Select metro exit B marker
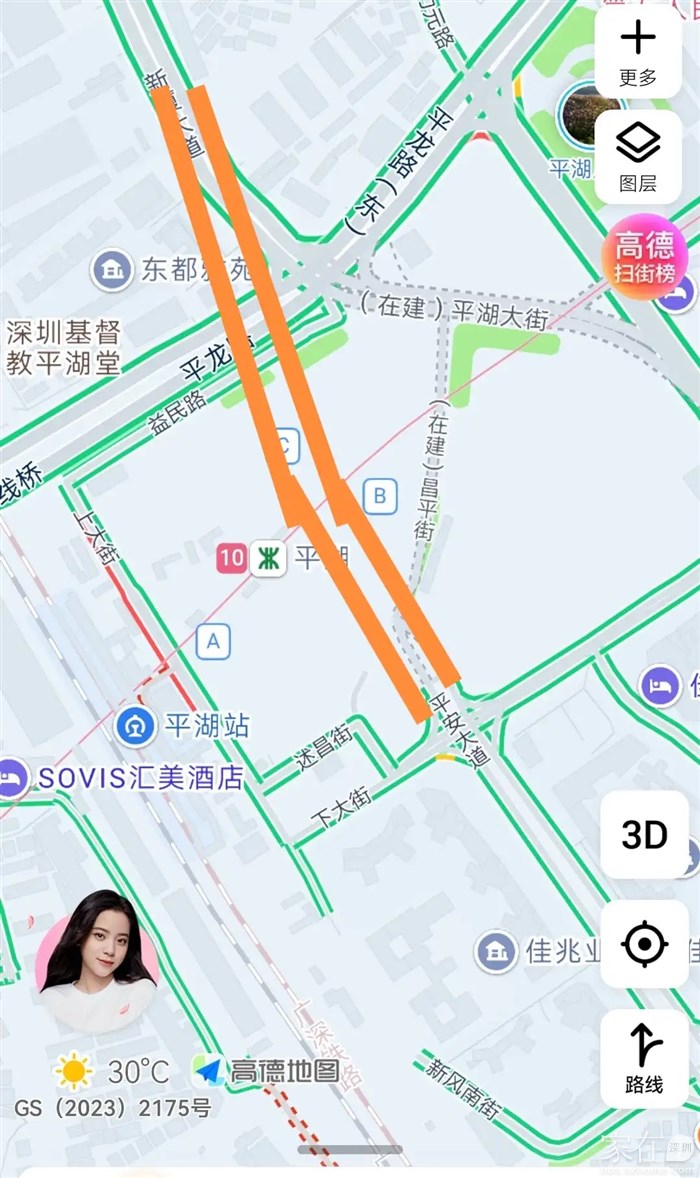 (x=380, y=495)
